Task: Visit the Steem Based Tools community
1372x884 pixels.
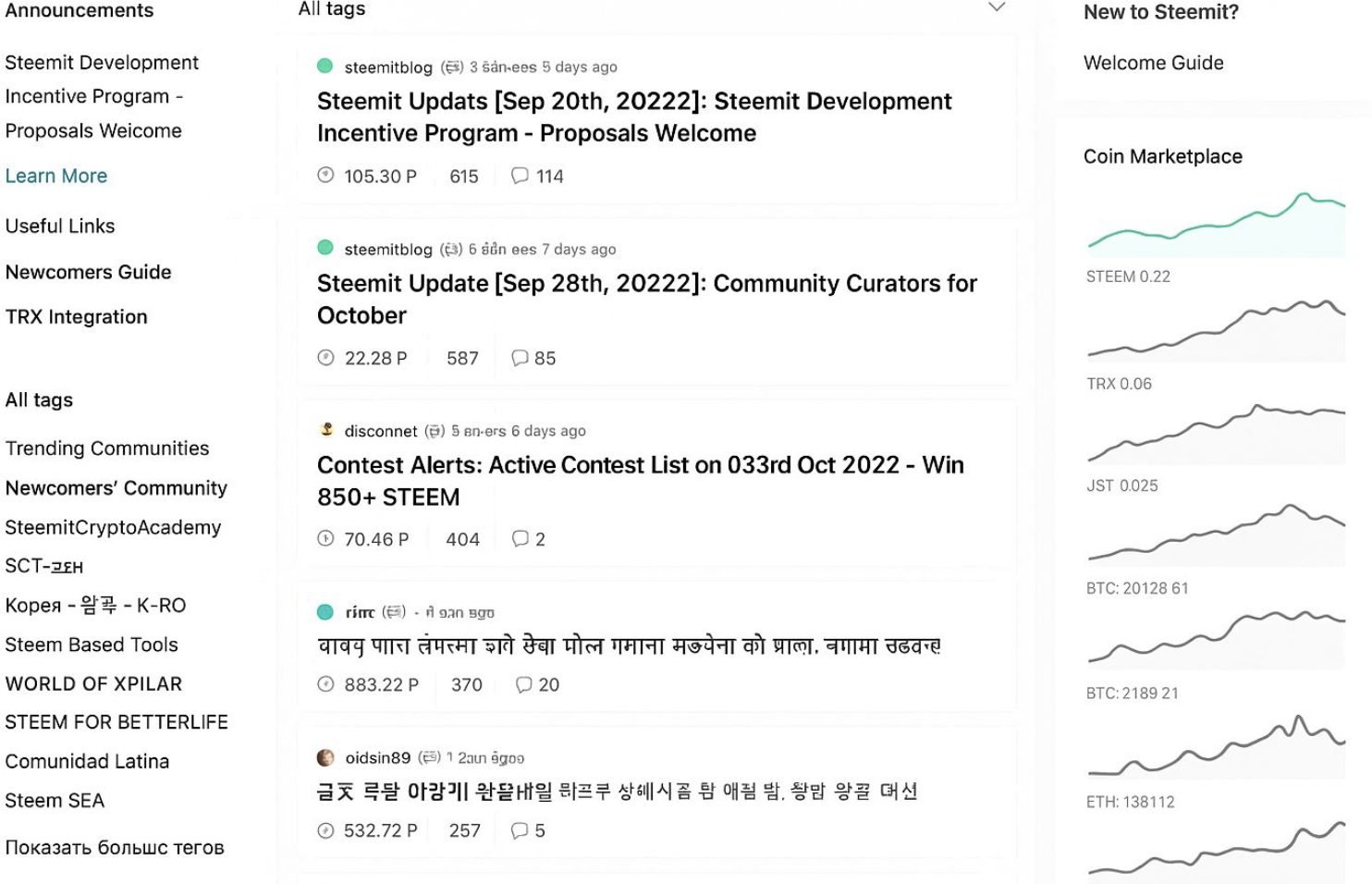Action: coord(92,645)
